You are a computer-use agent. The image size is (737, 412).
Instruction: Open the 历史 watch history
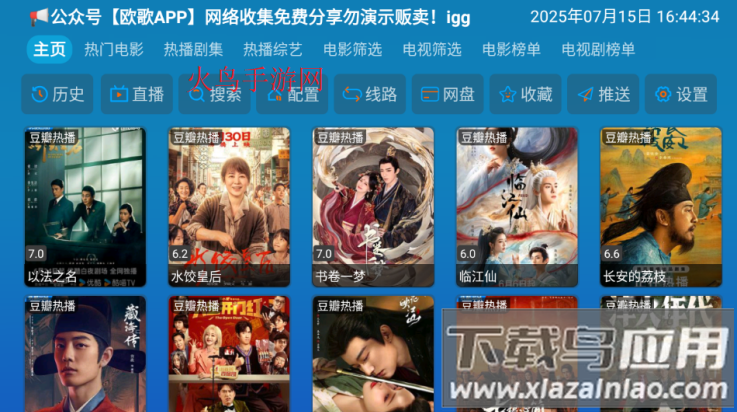[57, 95]
